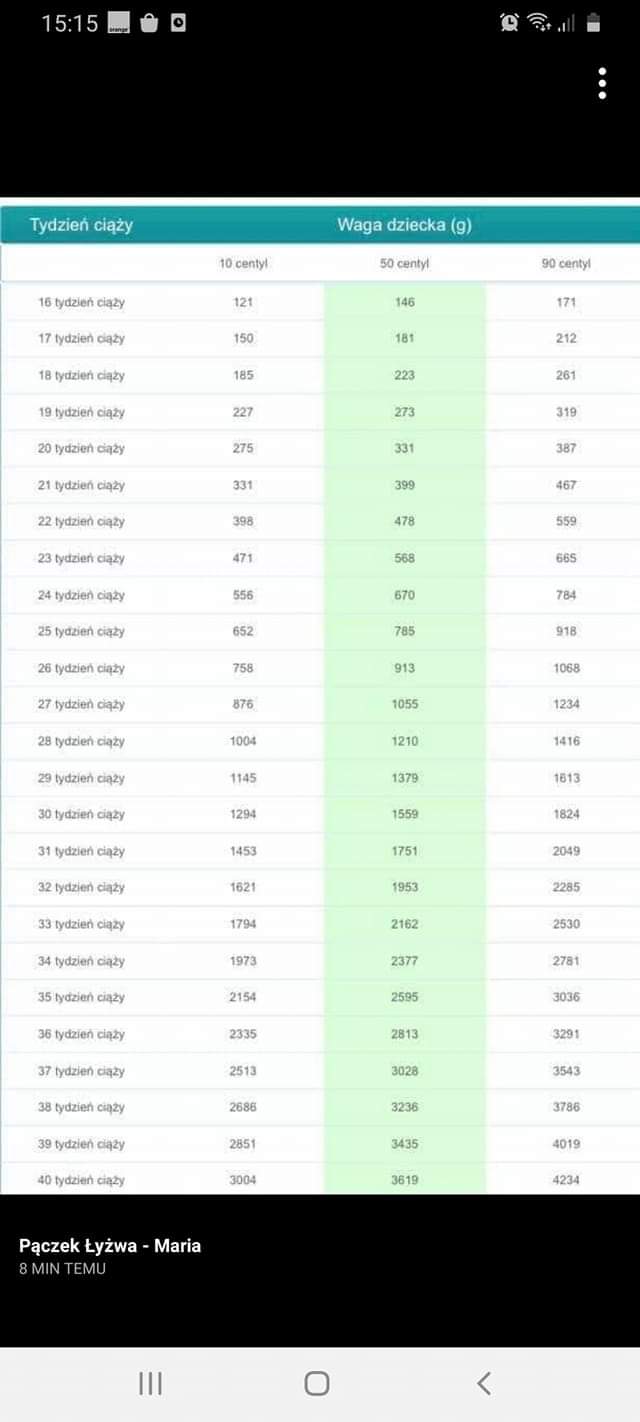The height and width of the screenshot is (1422, 640).
Task: Go to the home screen
Action: tap(317, 1383)
